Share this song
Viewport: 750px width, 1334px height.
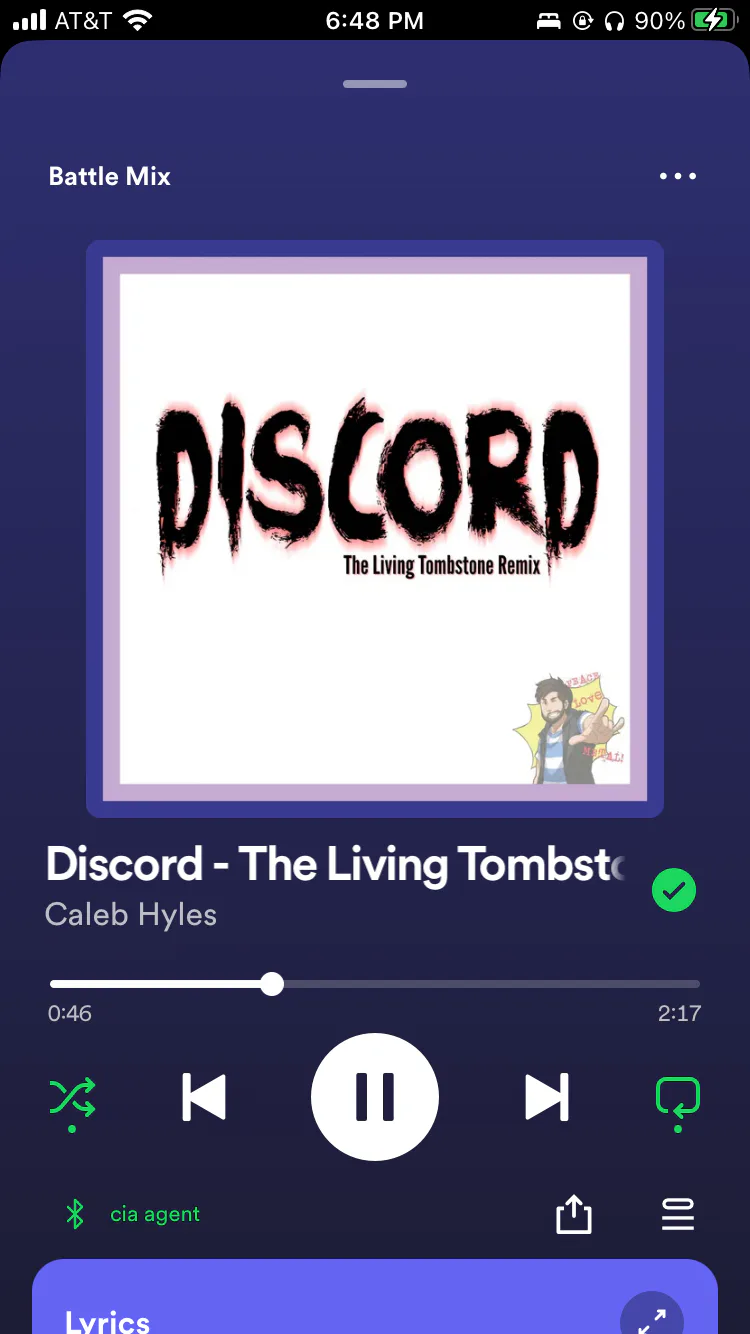[x=574, y=1215]
